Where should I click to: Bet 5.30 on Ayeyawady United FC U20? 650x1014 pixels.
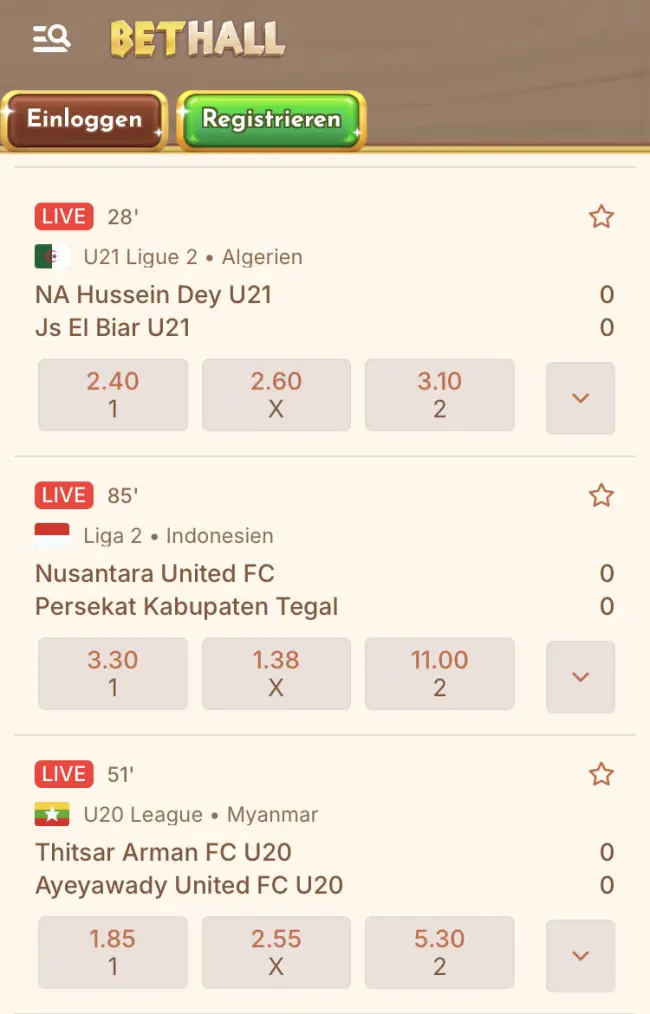pyautogui.click(x=439, y=953)
